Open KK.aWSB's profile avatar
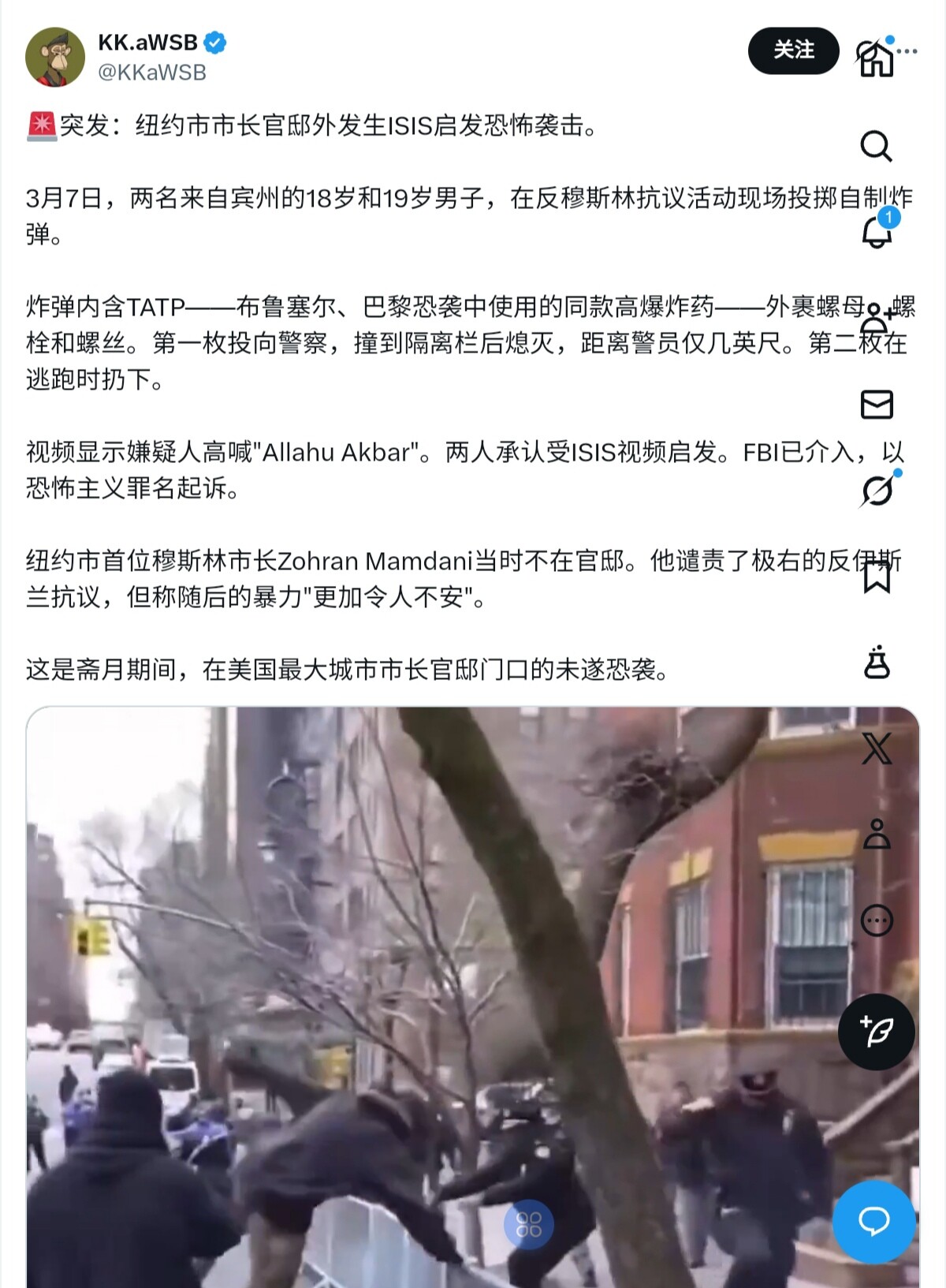Viewport: 946px width, 1288px height. coord(54,57)
